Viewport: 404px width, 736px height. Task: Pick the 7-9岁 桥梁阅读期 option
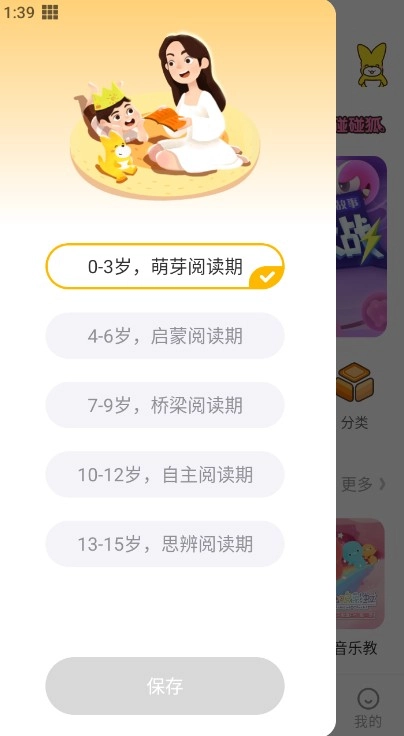(x=165, y=405)
